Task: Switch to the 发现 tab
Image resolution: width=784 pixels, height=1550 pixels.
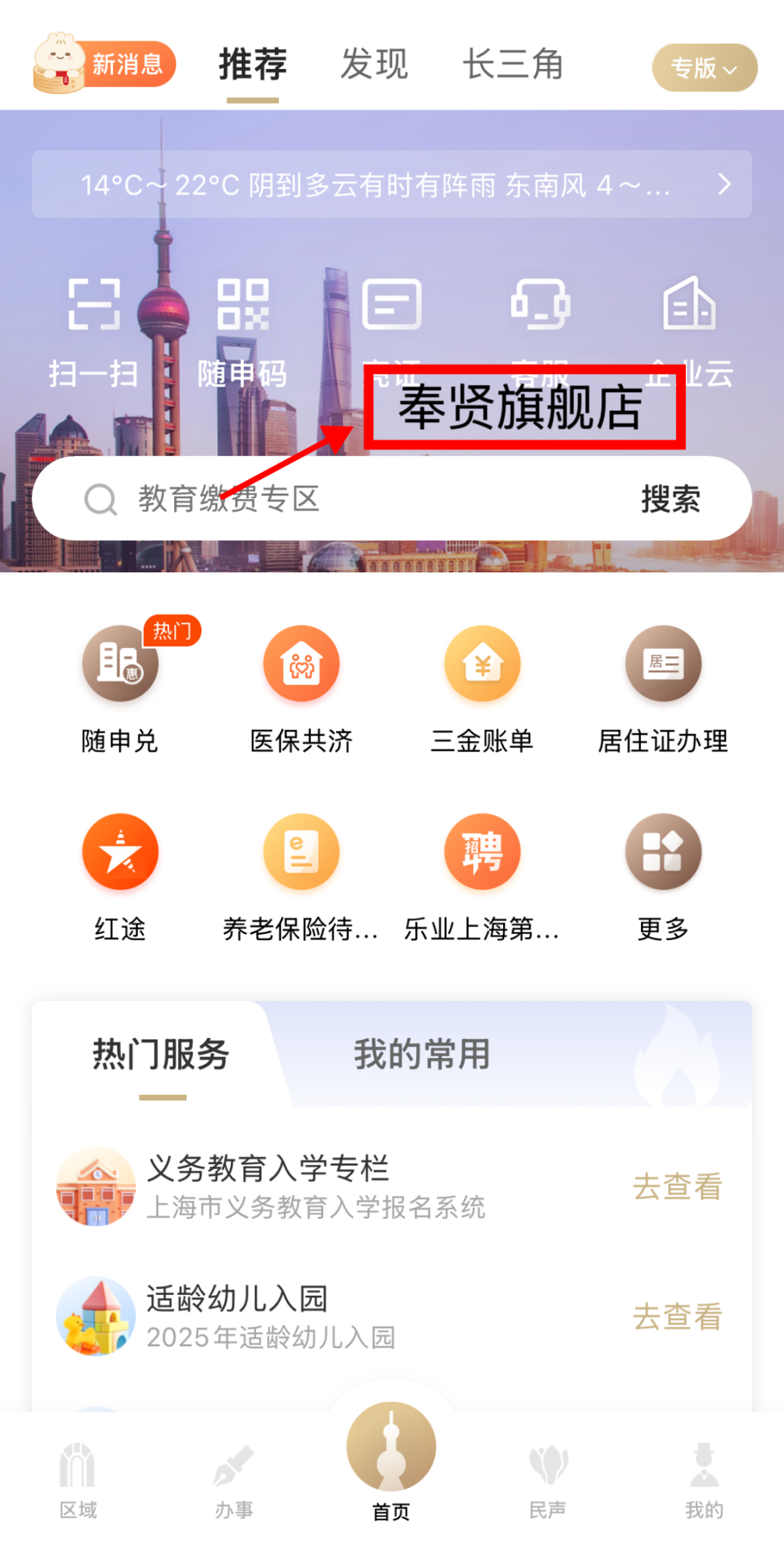Action: tap(374, 65)
